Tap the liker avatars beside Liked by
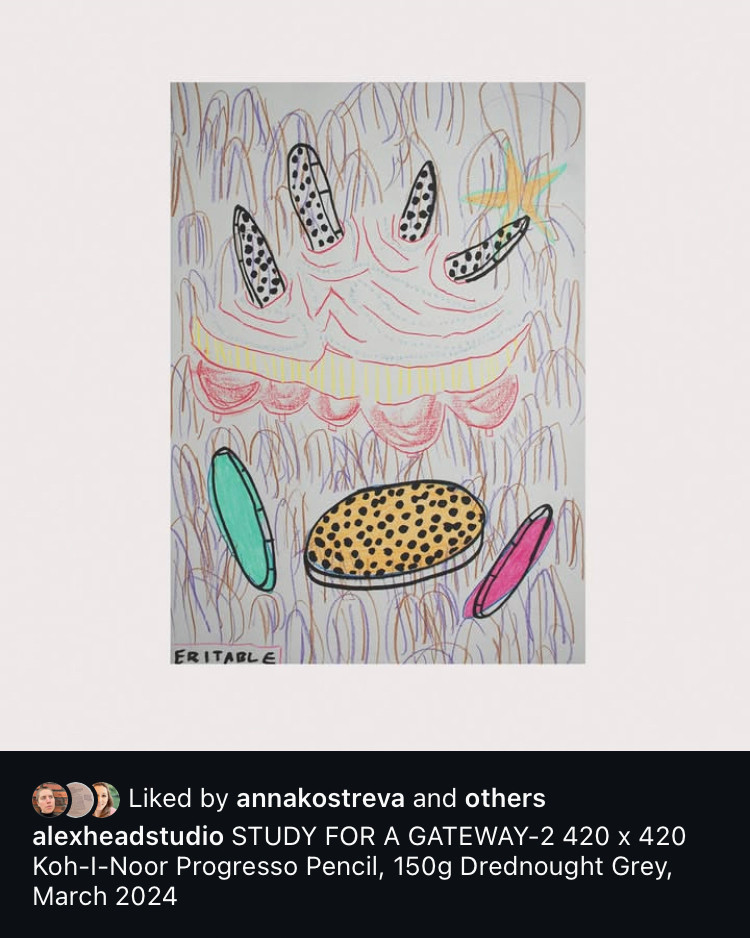 (x=76, y=799)
